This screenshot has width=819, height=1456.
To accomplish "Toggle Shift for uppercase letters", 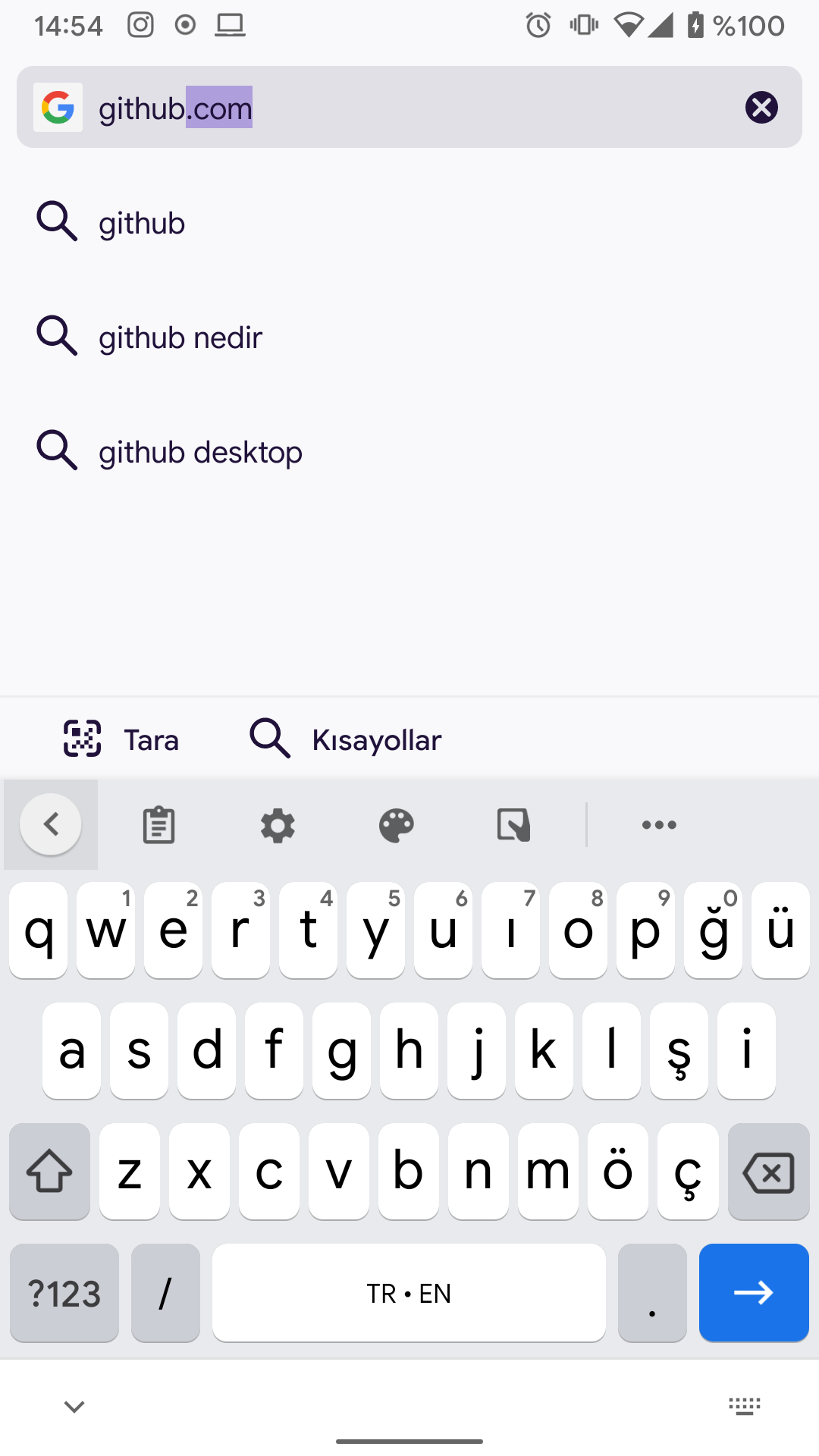I will coord(49,1172).
